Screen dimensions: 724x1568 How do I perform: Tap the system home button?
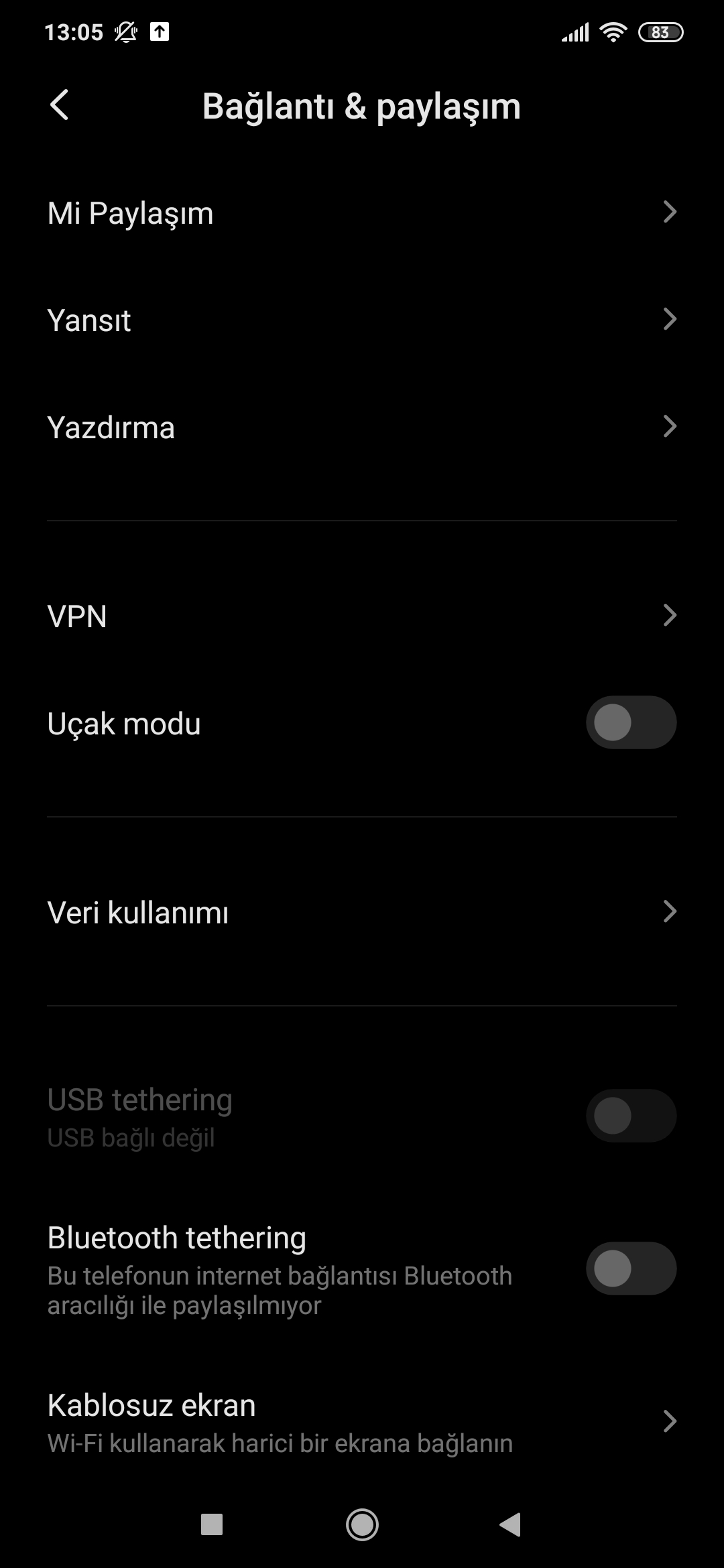pyautogui.click(x=362, y=1524)
